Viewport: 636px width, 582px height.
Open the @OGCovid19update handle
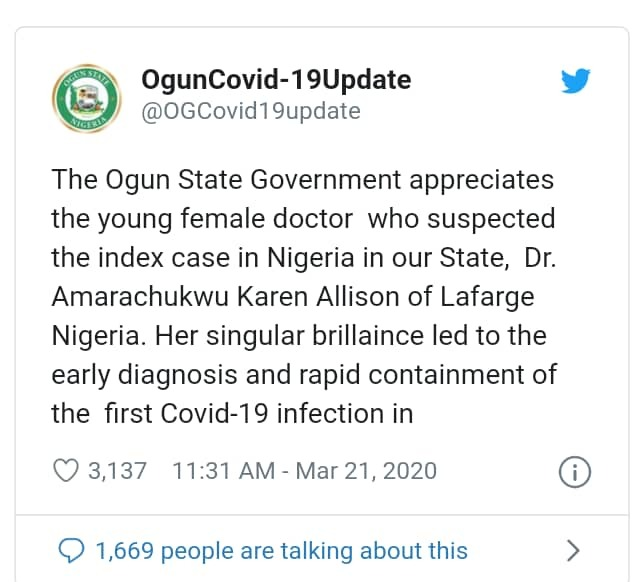251,111
